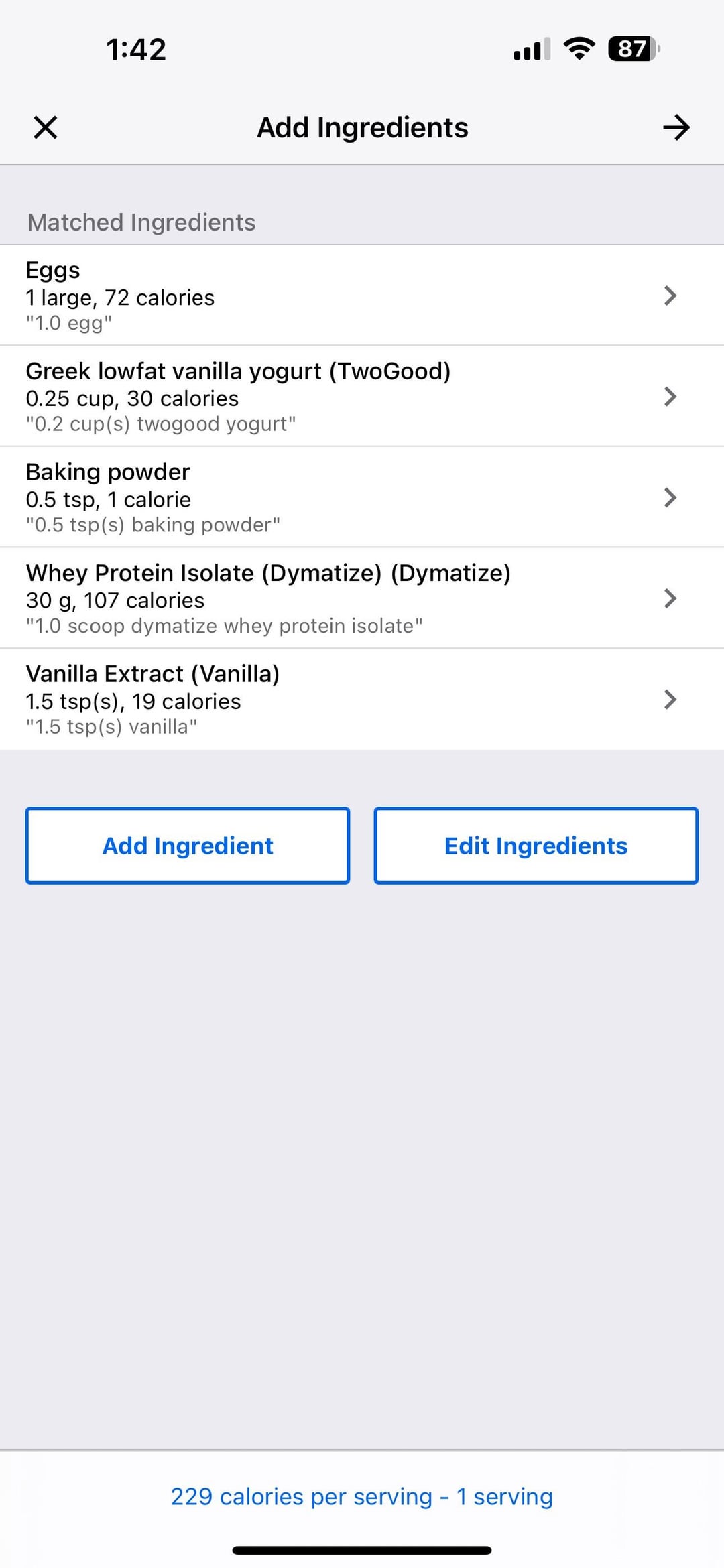Open Greek lowfat vanilla yogurt entry
Viewport: 724px width, 1568px height.
[x=362, y=396]
